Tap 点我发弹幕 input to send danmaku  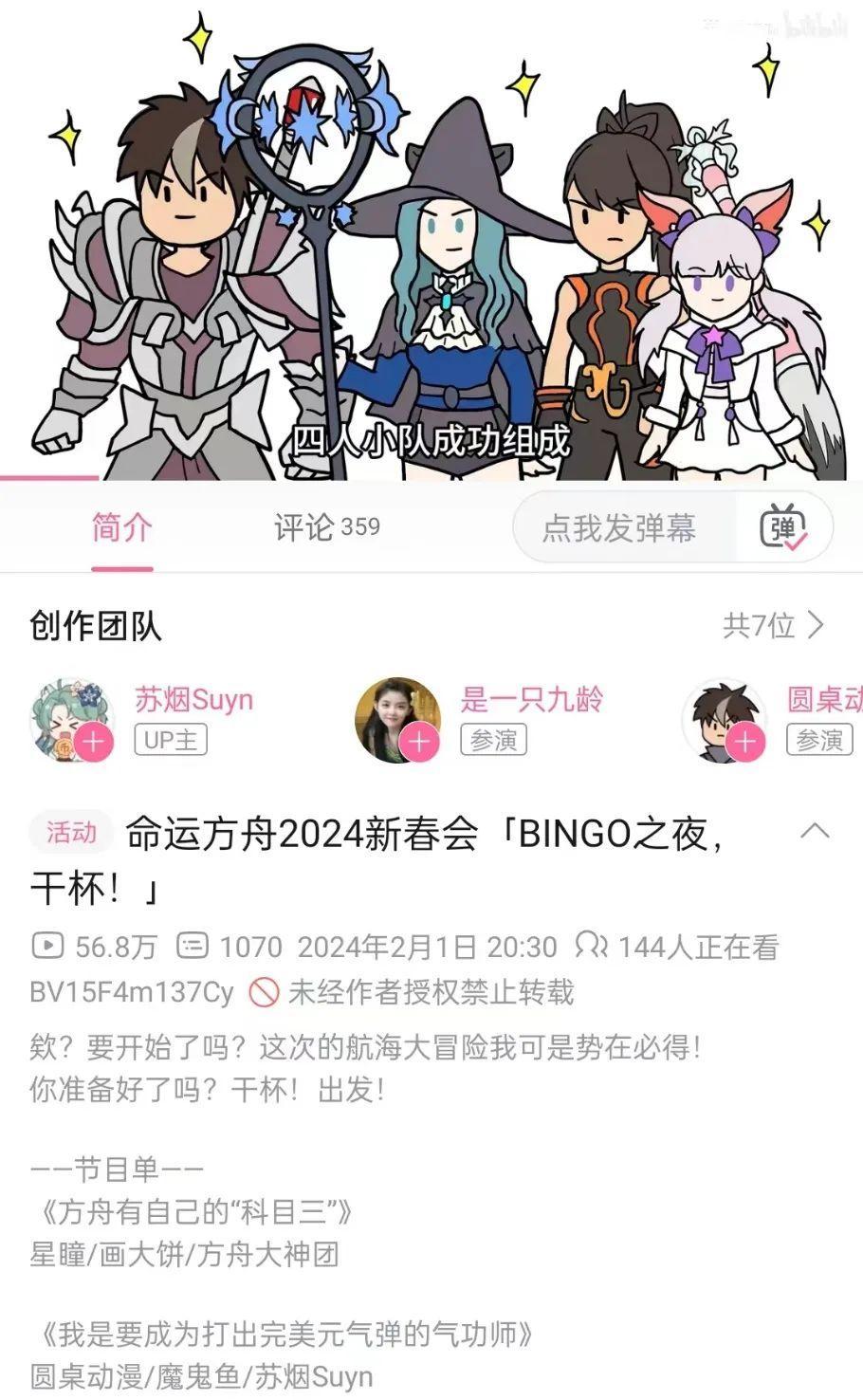(619, 528)
